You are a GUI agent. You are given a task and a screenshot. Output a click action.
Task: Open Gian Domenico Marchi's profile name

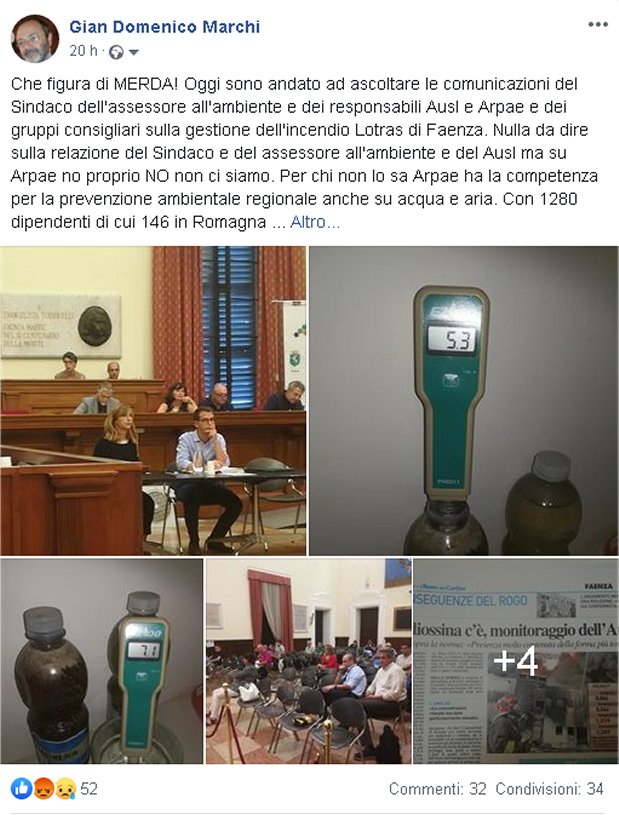point(165,27)
